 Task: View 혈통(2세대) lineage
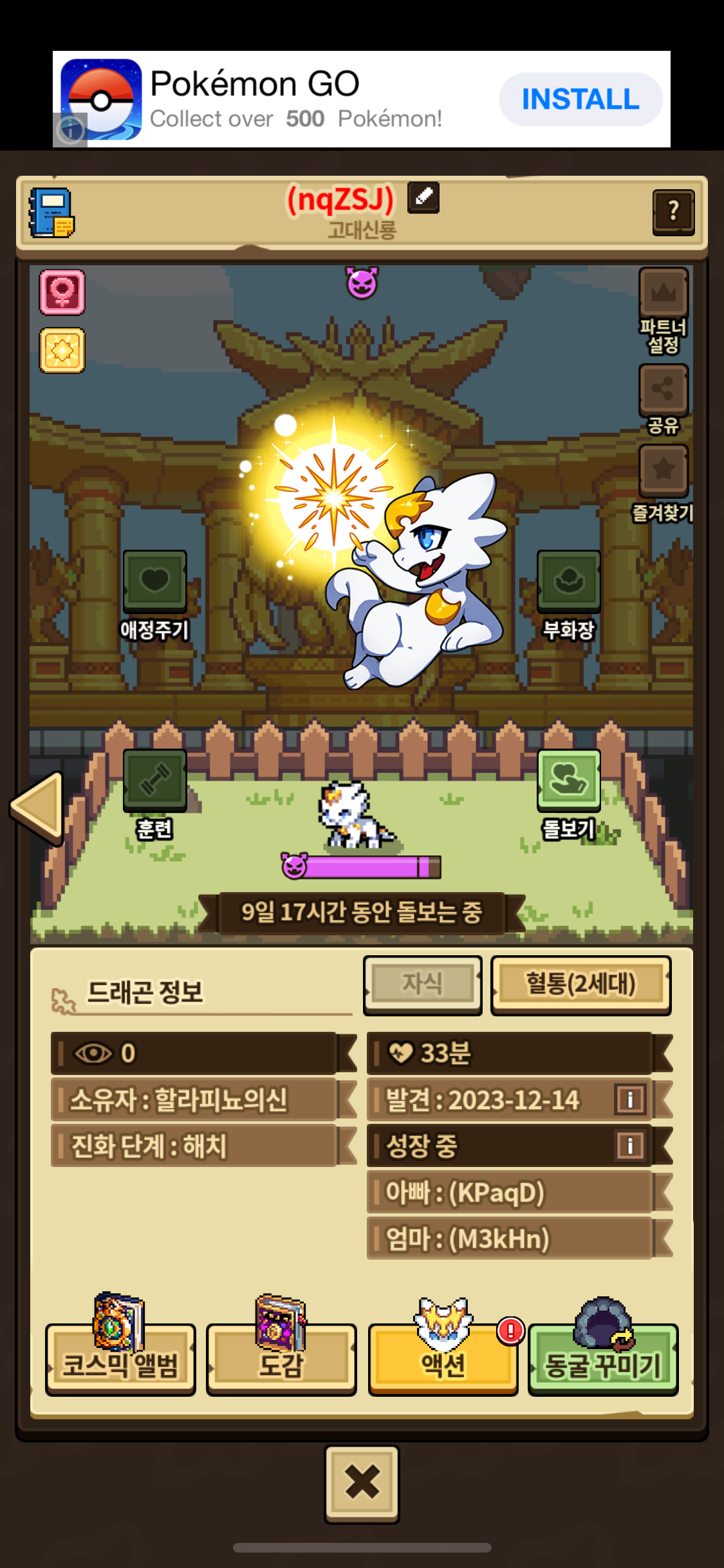580,985
